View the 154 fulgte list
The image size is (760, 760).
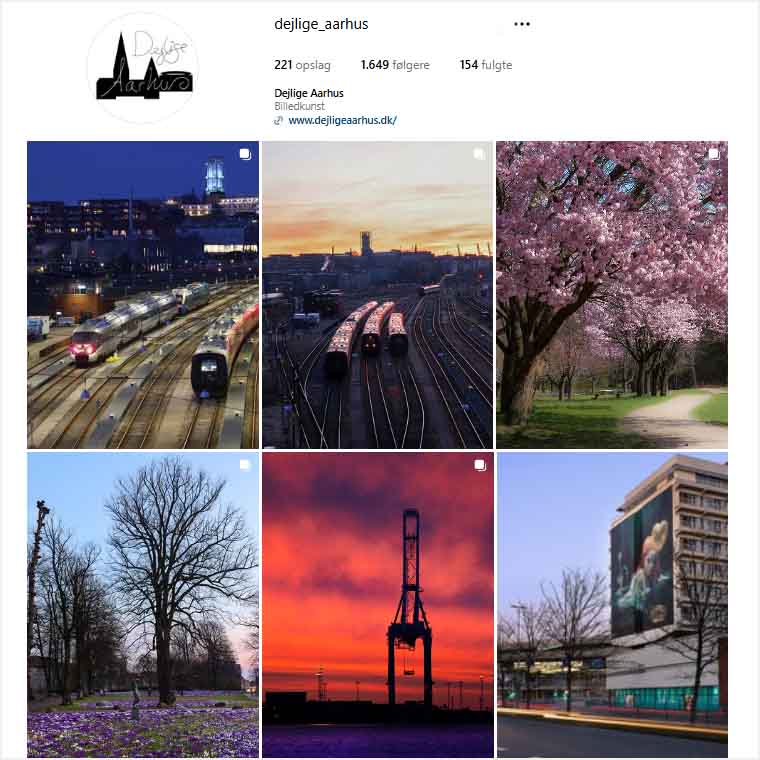[485, 65]
